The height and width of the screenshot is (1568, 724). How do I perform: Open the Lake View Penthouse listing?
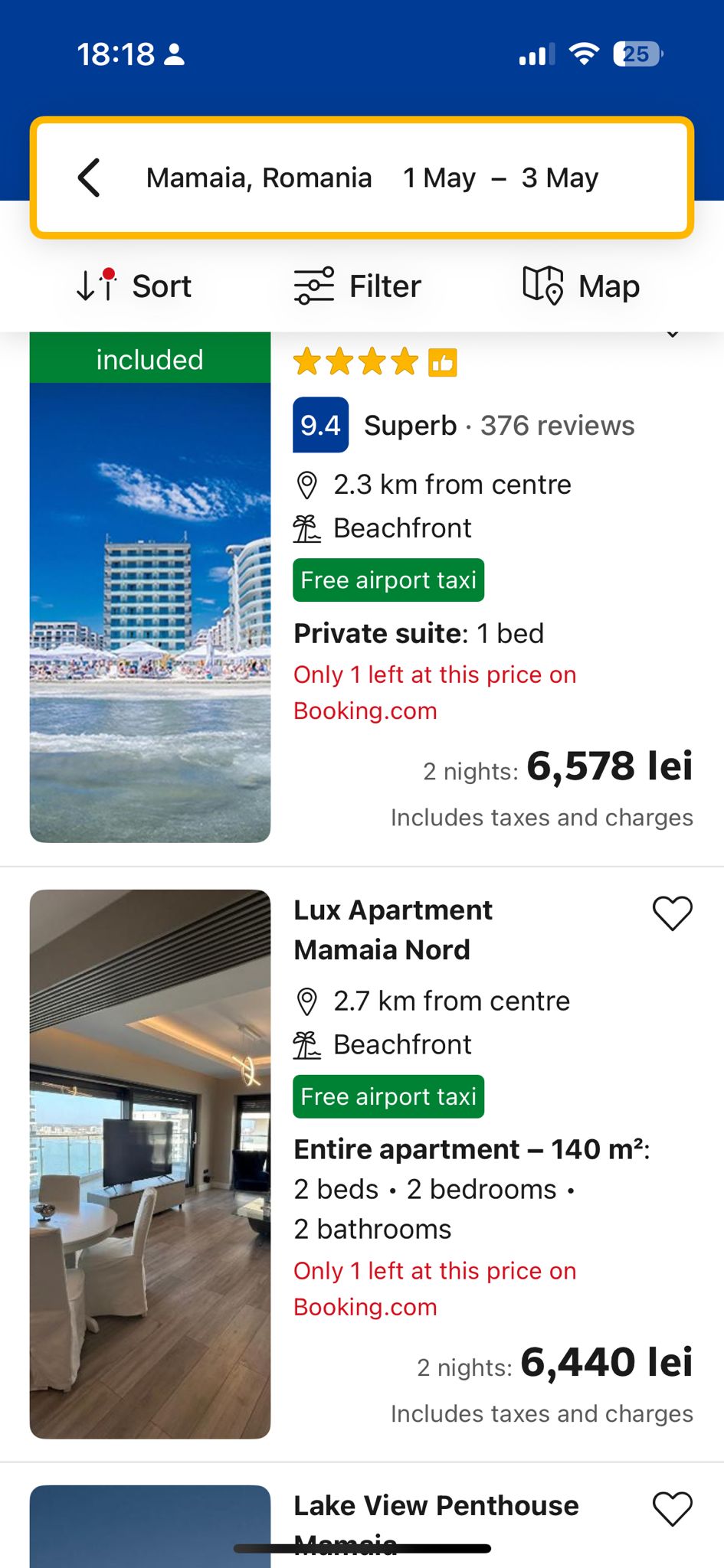435,1507
